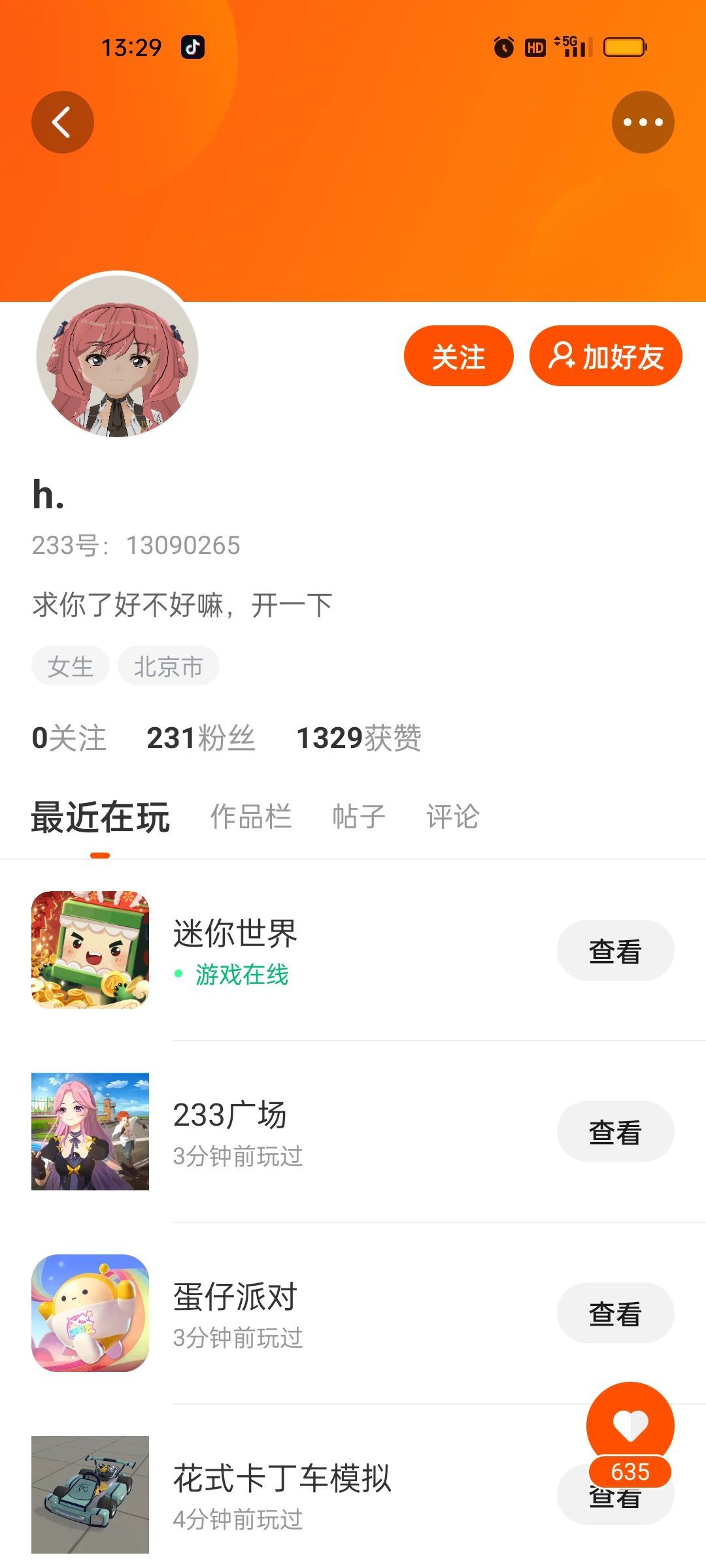The height and width of the screenshot is (1568, 706).
Task: Open the 233广场 game row
Action: click(x=353, y=1132)
